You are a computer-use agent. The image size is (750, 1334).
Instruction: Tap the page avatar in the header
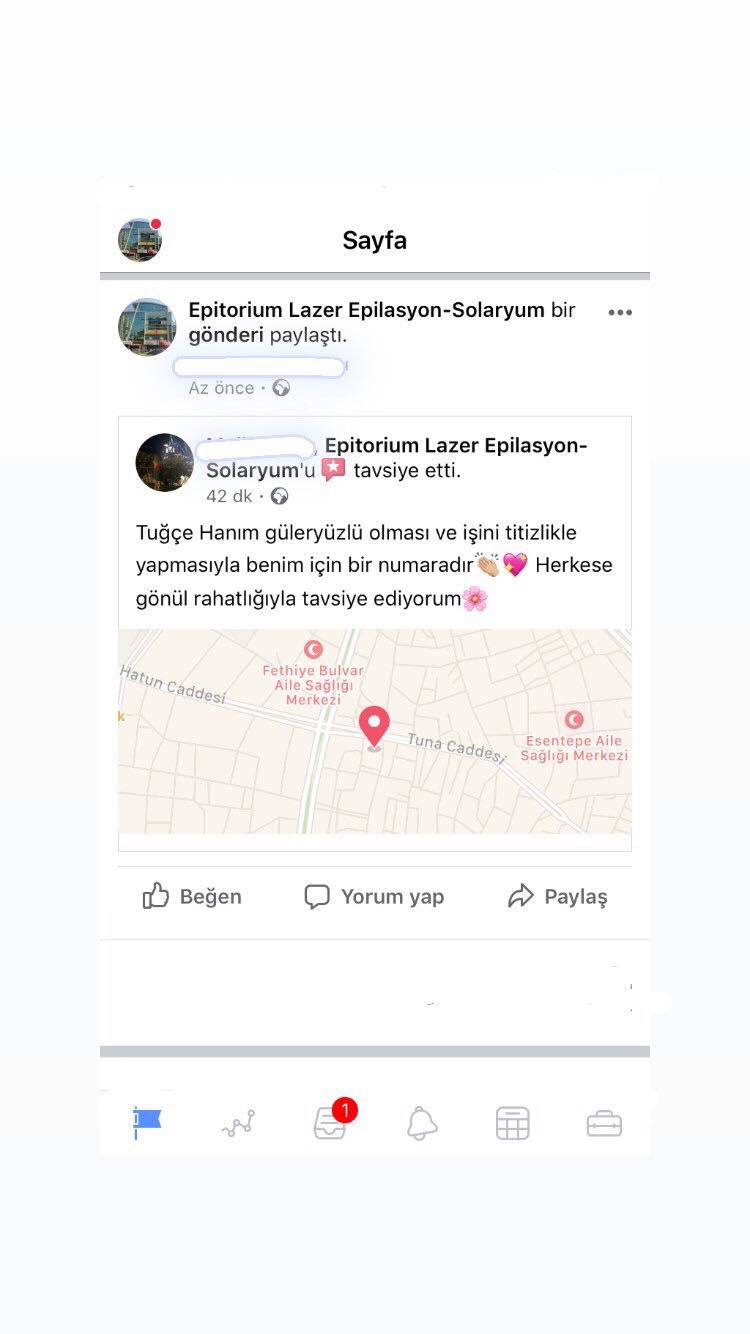click(x=140, y=240)
